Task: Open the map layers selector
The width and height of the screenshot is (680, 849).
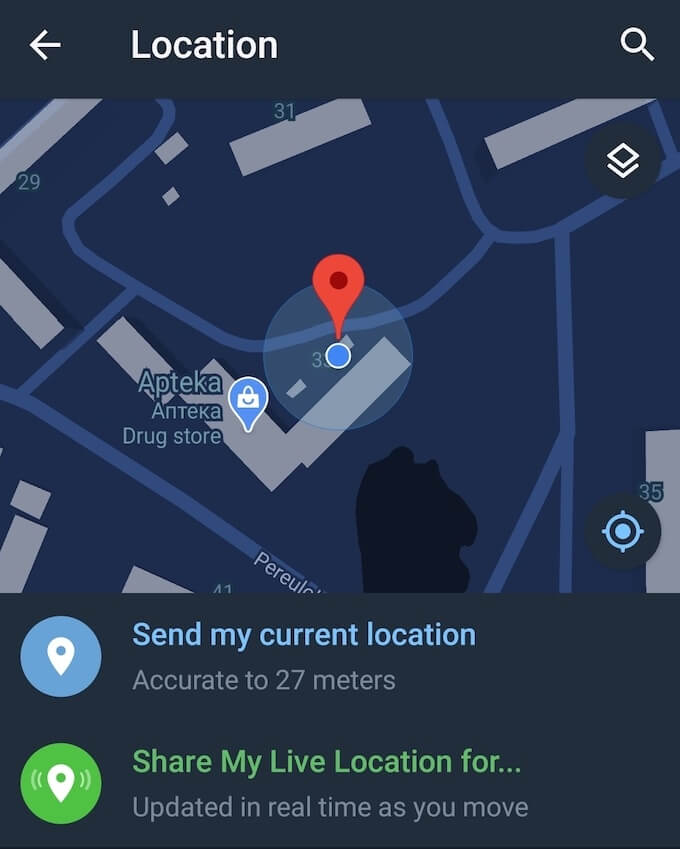Action: coord(622,160)
